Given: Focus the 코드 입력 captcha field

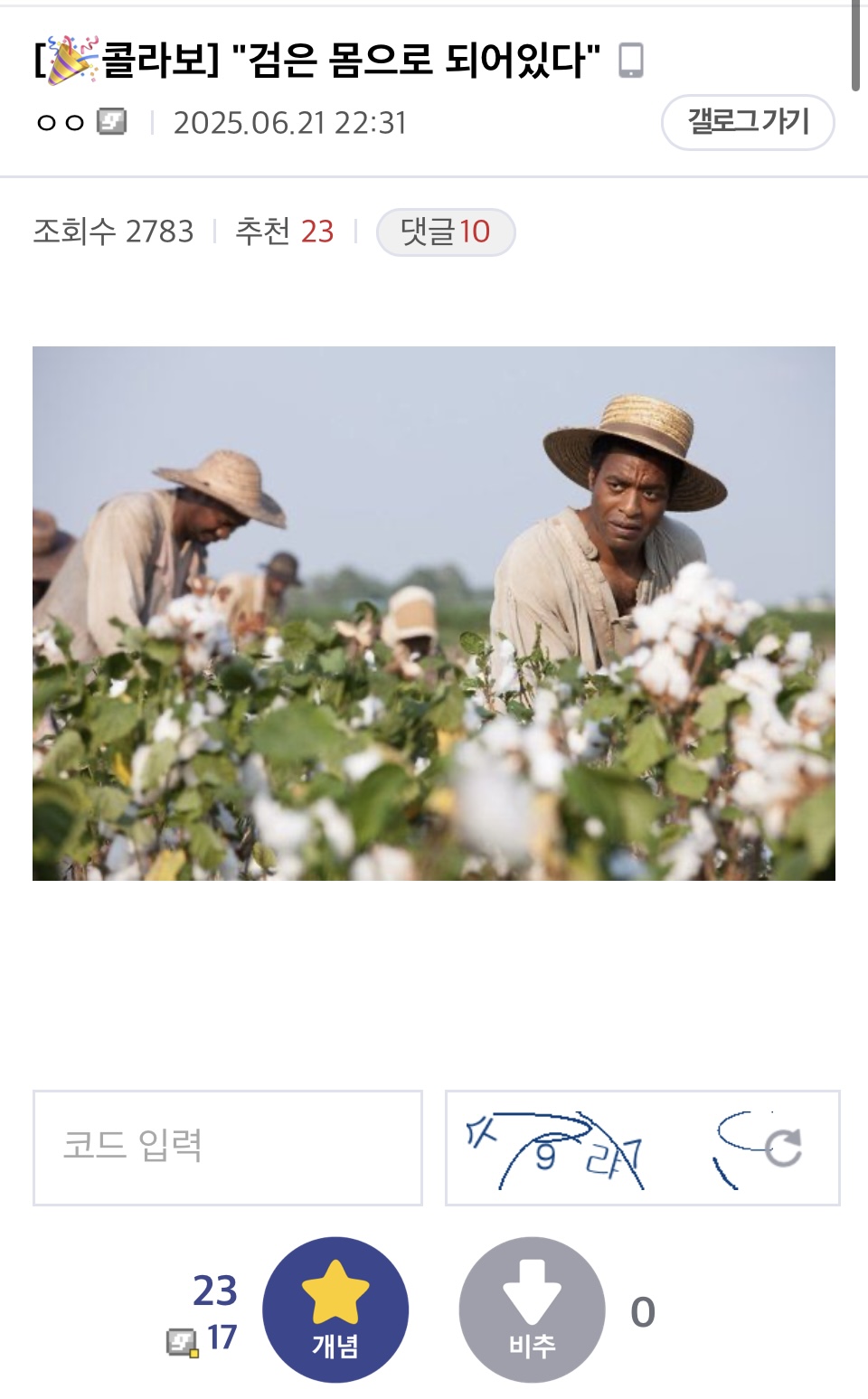Looking at the screenshot, I should (x=228, y=1148).
